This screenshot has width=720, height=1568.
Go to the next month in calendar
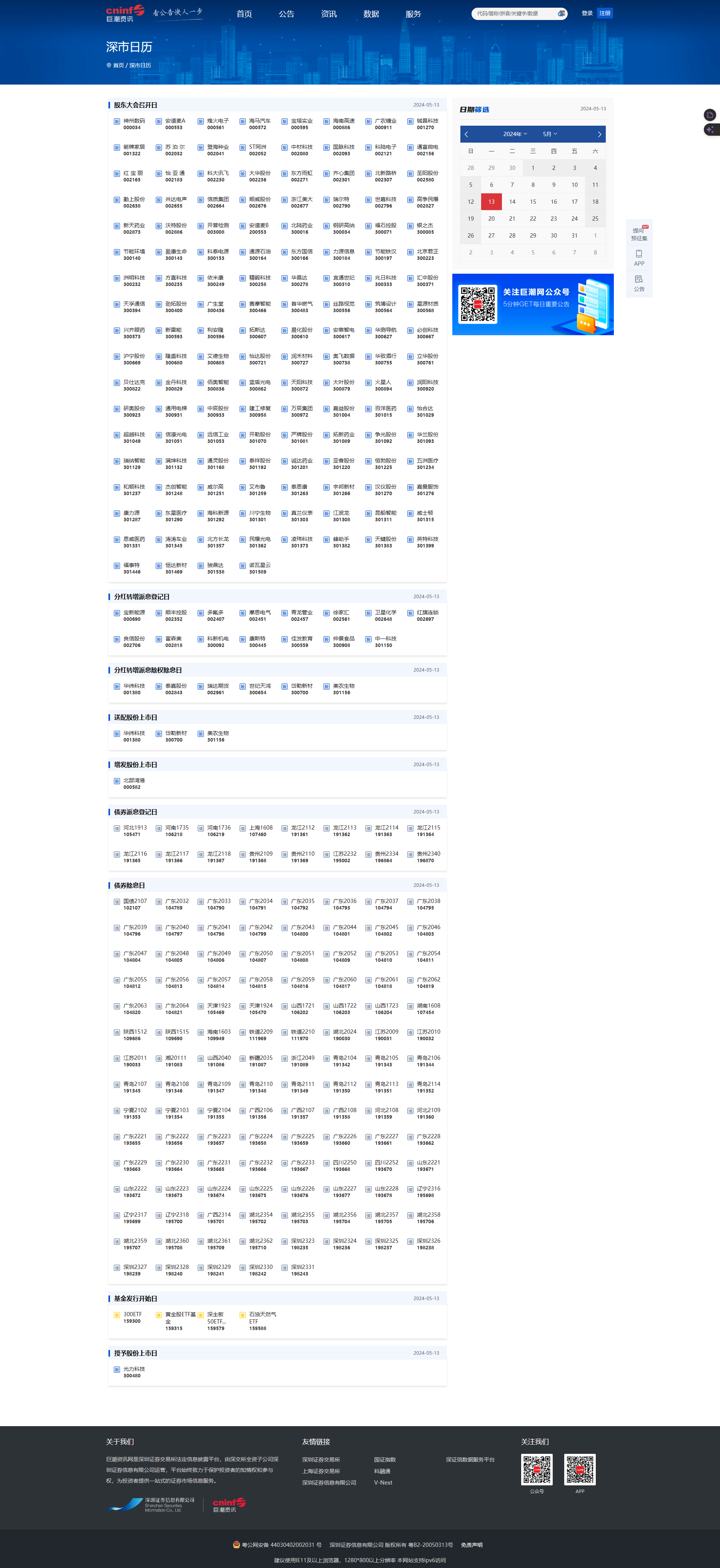[599, 134]
